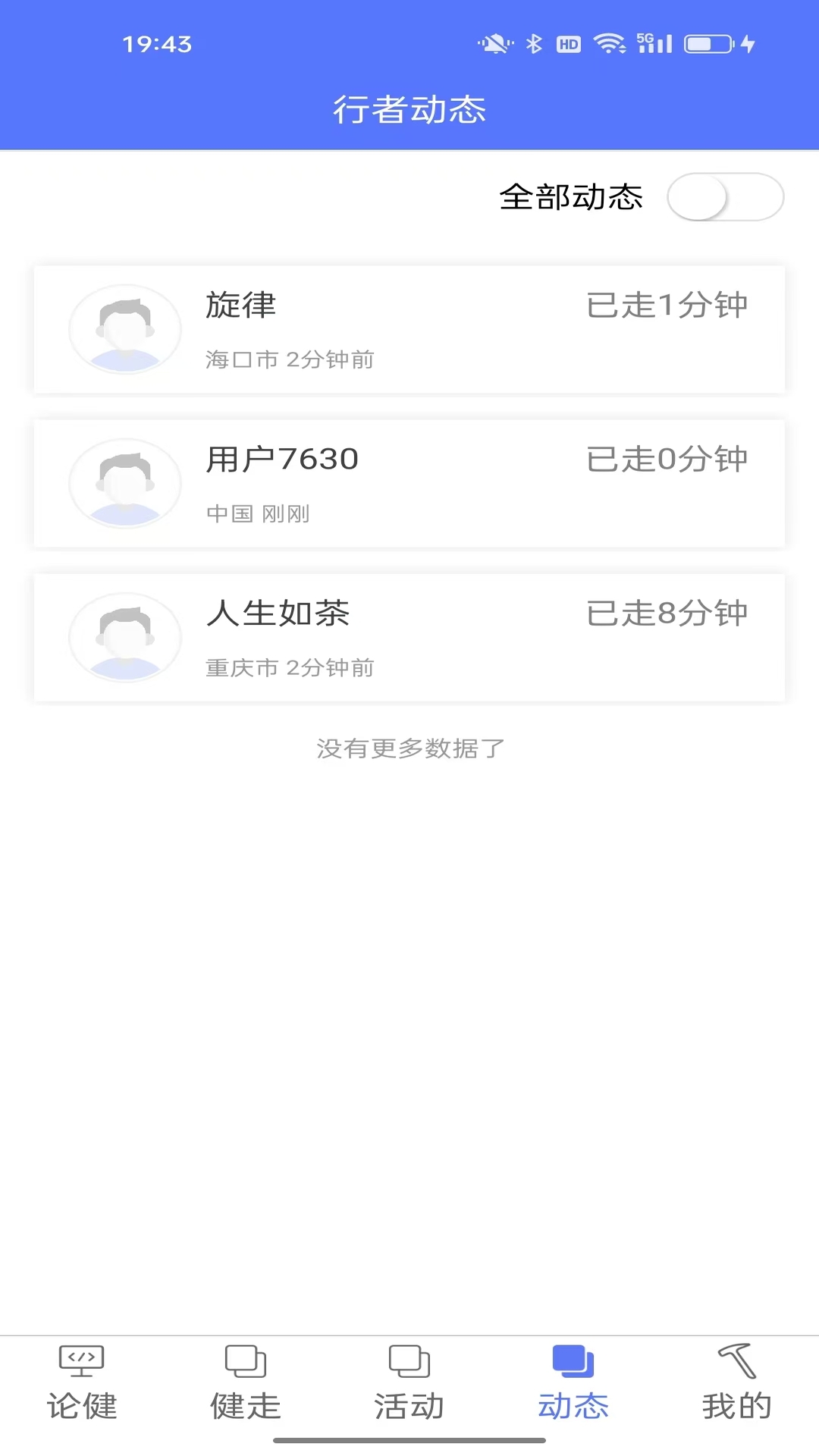Image resolution: width=819 pixels, height=1456 pixels.
Task: Tap 用户7630's avatar picture
Action: coord(125,484)
